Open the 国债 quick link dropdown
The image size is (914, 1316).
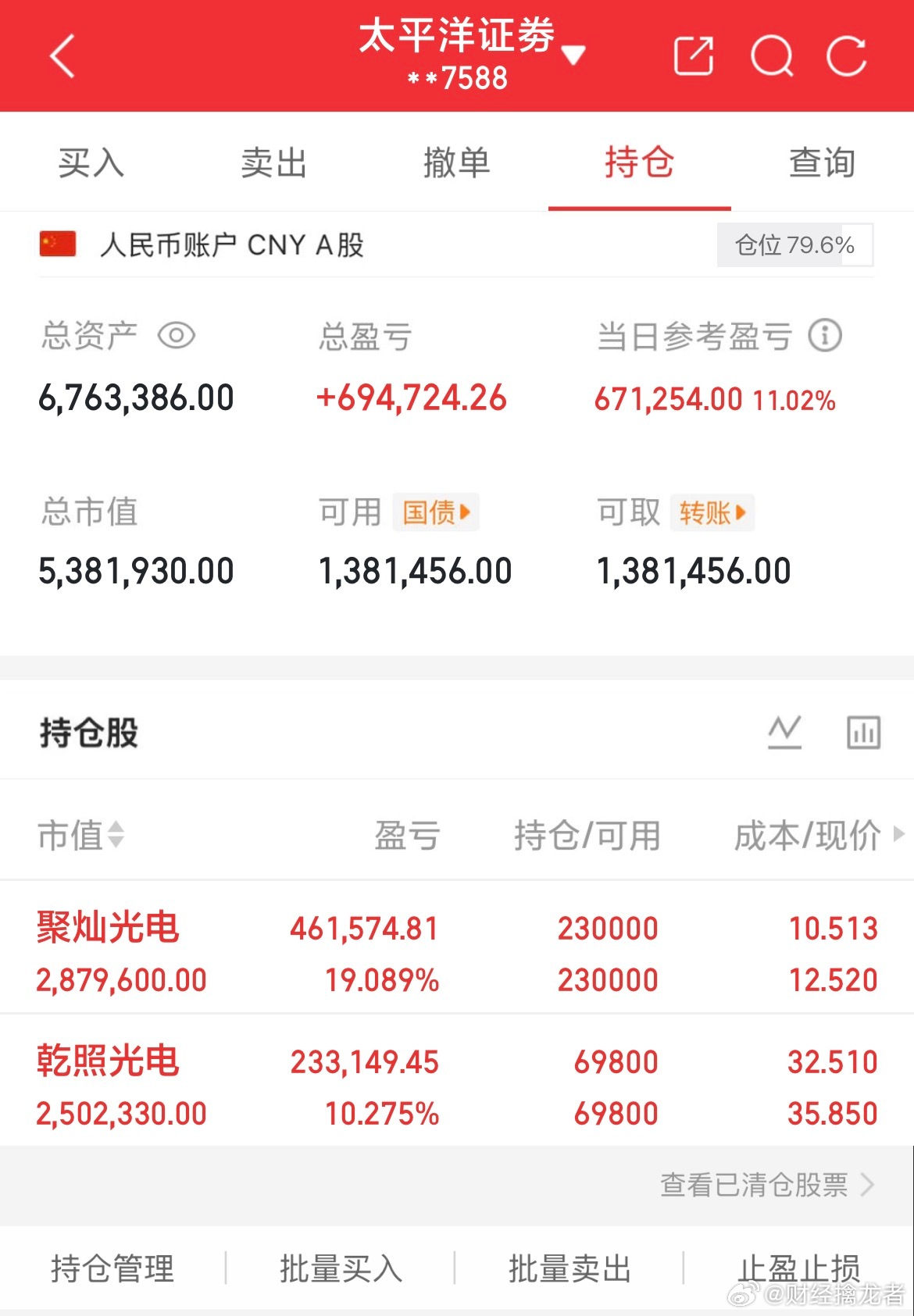click(x=435, y=512)
